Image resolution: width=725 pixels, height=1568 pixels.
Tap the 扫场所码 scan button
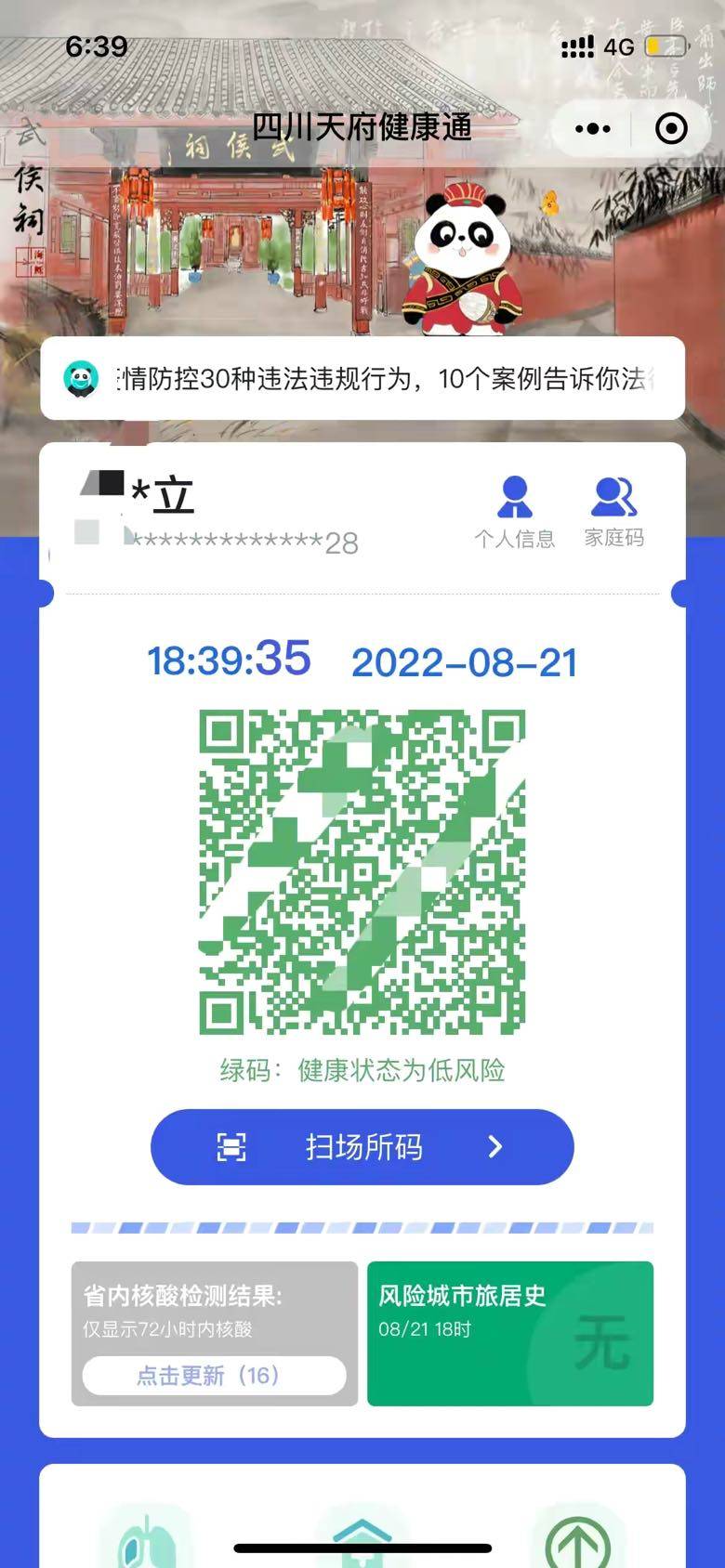pos(362,1147)
